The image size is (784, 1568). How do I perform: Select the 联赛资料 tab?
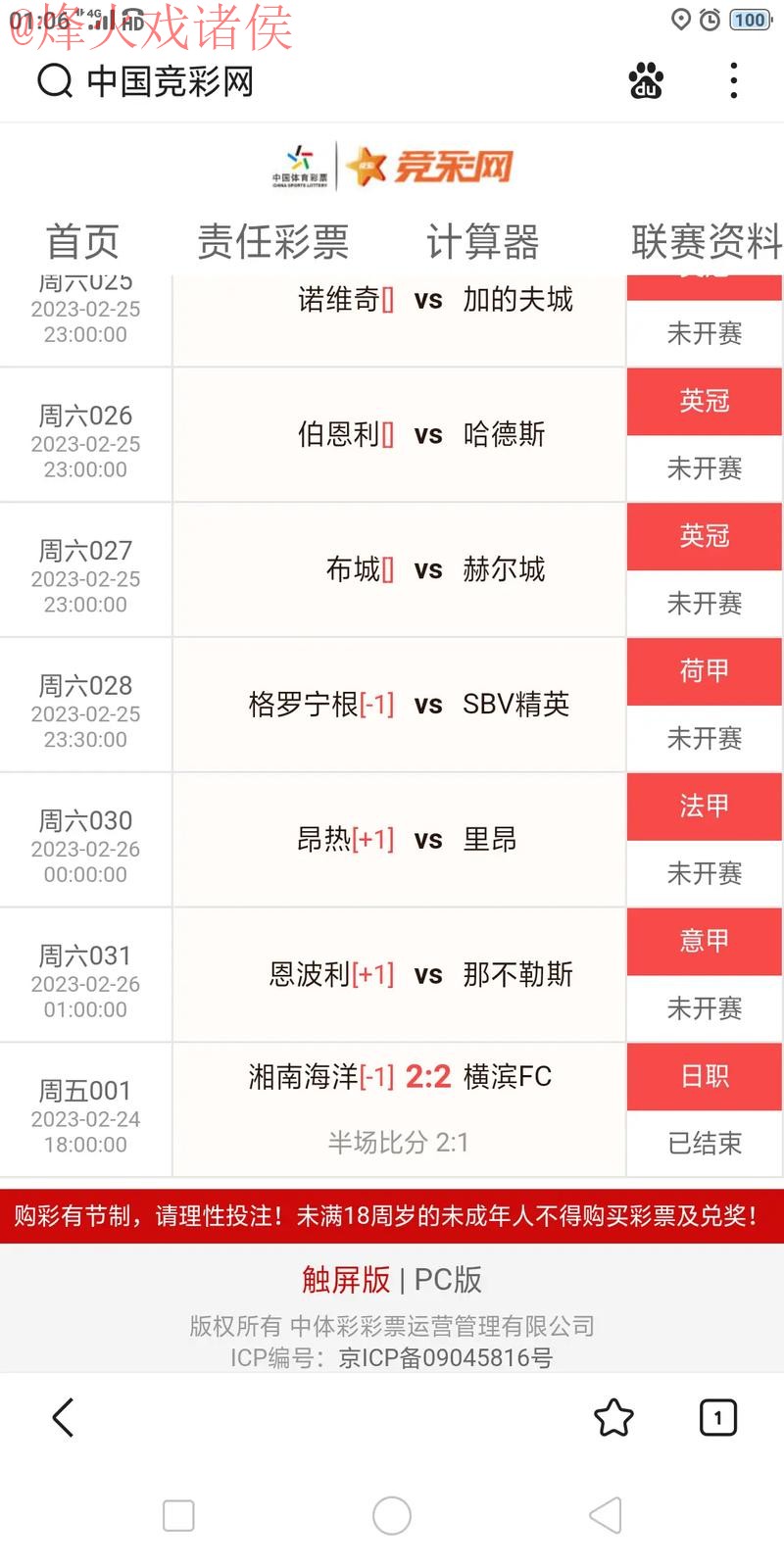tap(706, 241)
